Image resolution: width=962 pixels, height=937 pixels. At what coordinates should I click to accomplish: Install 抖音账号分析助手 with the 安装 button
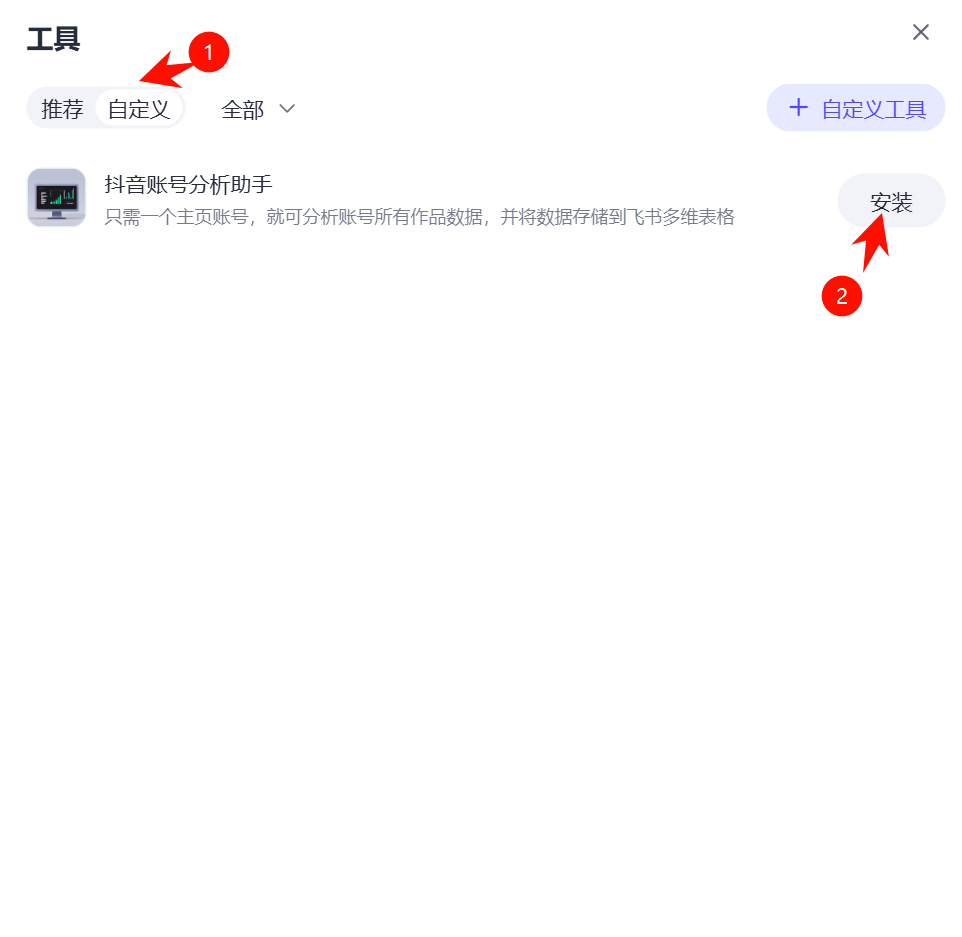[890, 201]
